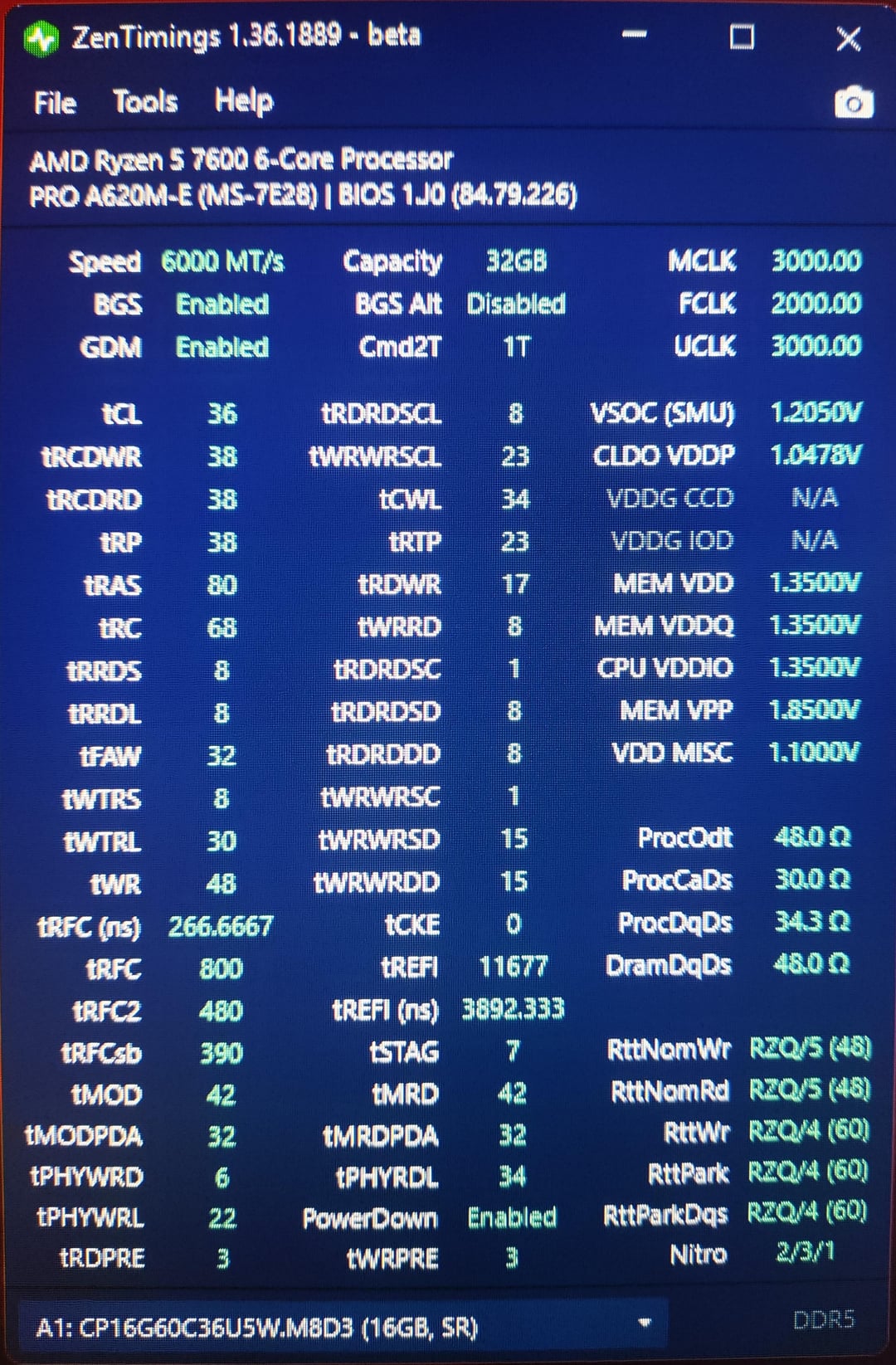Take a screenshot with the camera icon
Image resolution: width=896 pixels, height=1365 pixels.
pyautogui.click(x=854, y=103)
